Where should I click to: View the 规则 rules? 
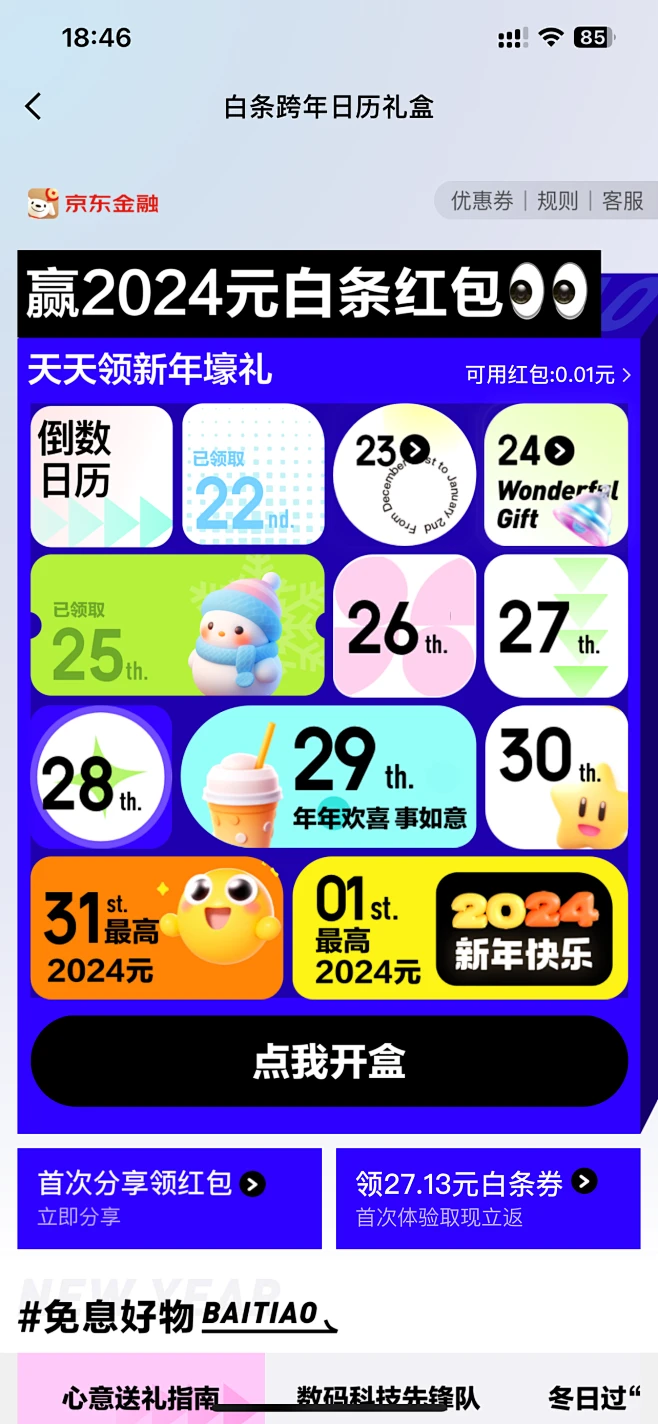pos(558,201)
